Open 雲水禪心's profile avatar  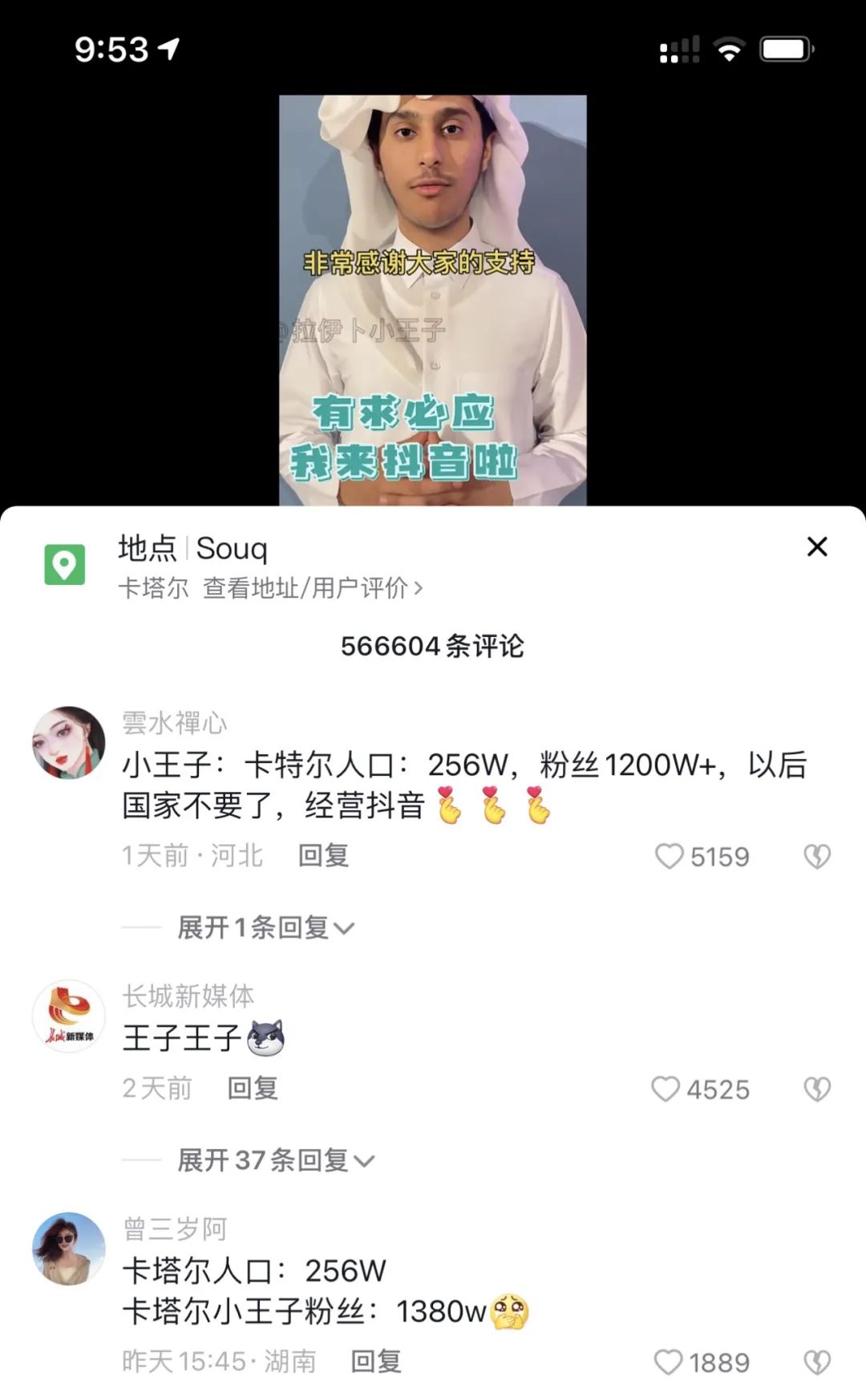(x=68, y=742)
